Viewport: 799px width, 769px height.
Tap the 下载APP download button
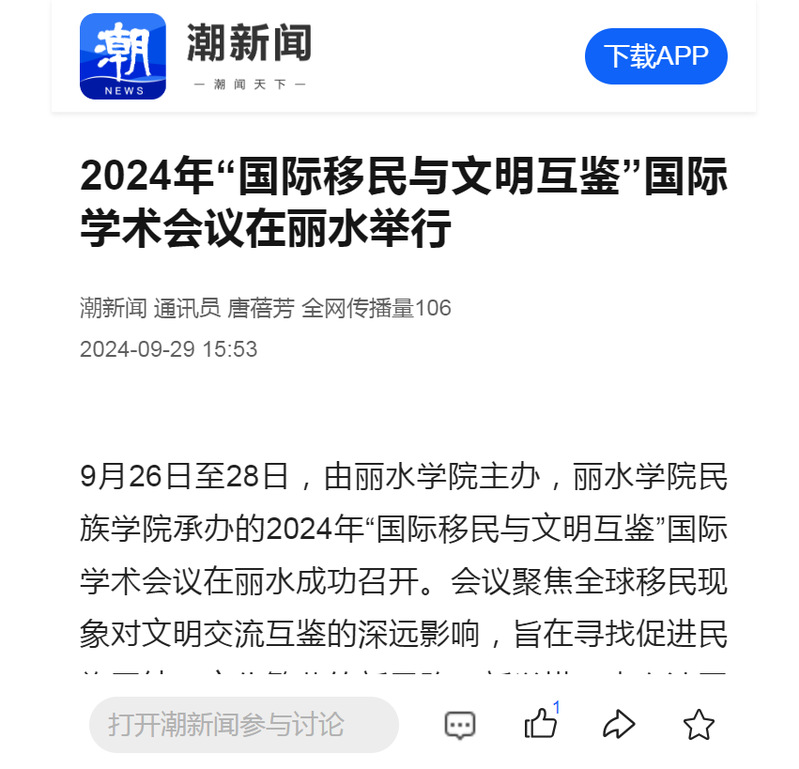[656, 56]
